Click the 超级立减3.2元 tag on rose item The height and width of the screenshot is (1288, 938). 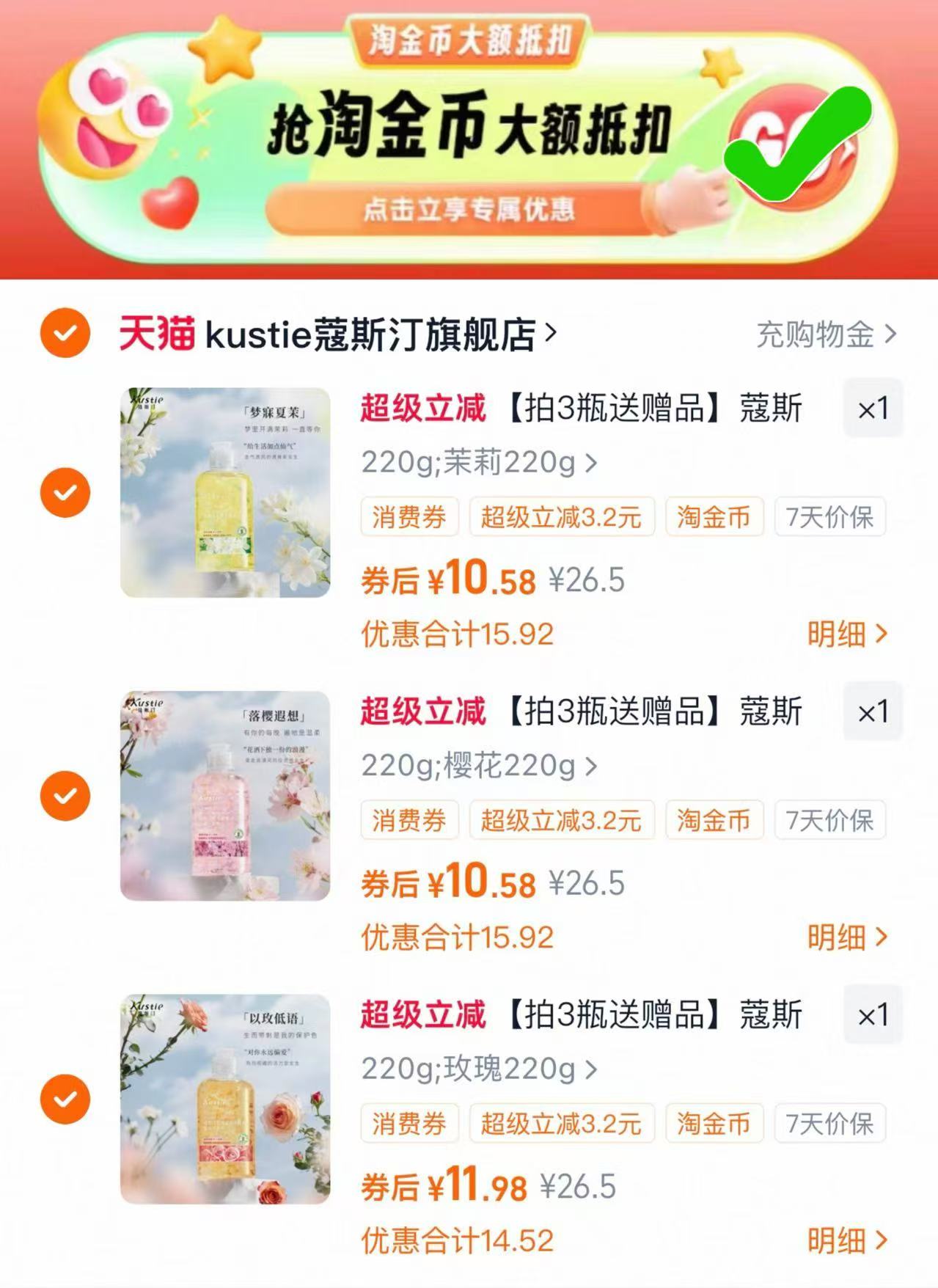point(561,1123)
